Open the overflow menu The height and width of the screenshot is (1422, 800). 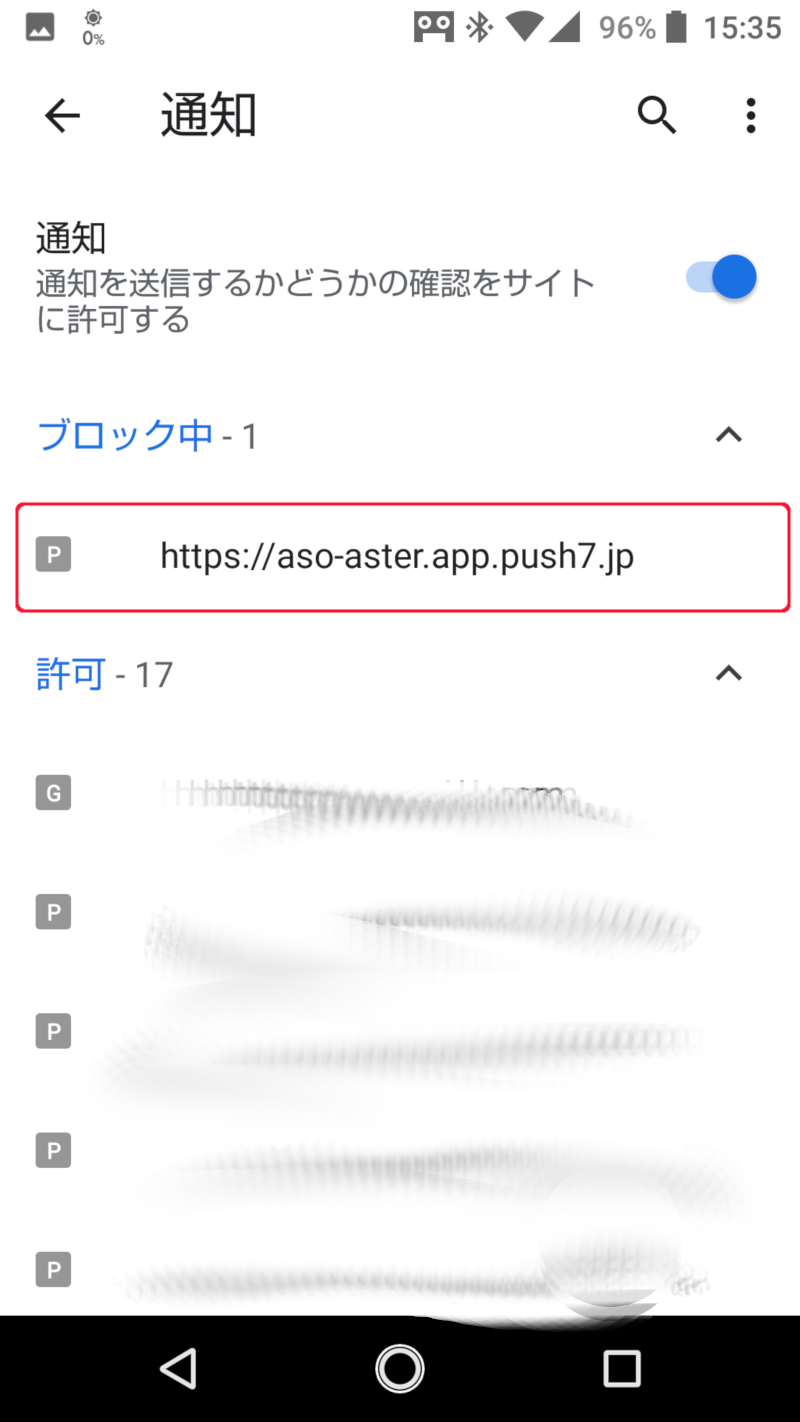click(x=751, y=116)
